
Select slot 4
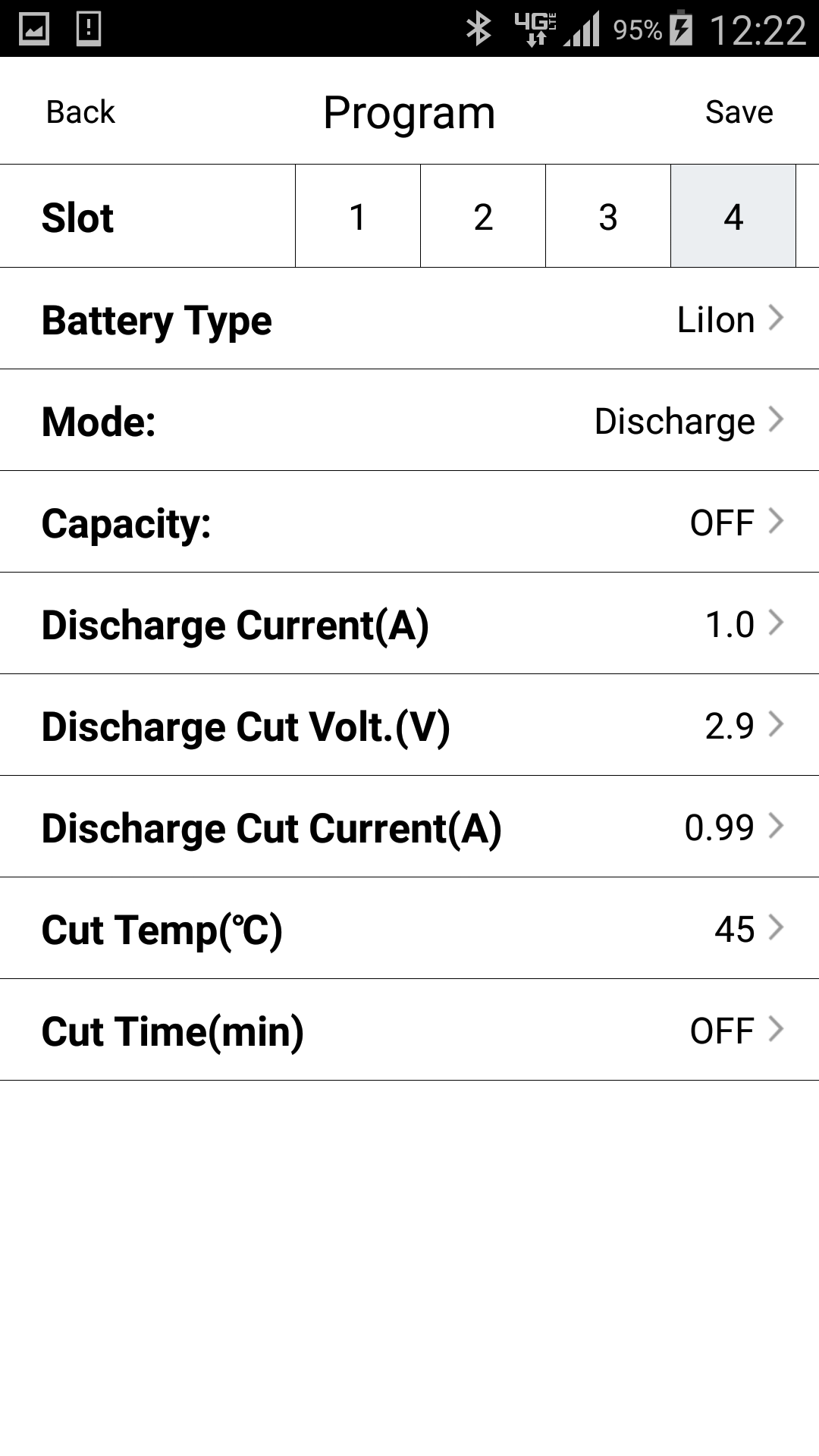[733, 216]
